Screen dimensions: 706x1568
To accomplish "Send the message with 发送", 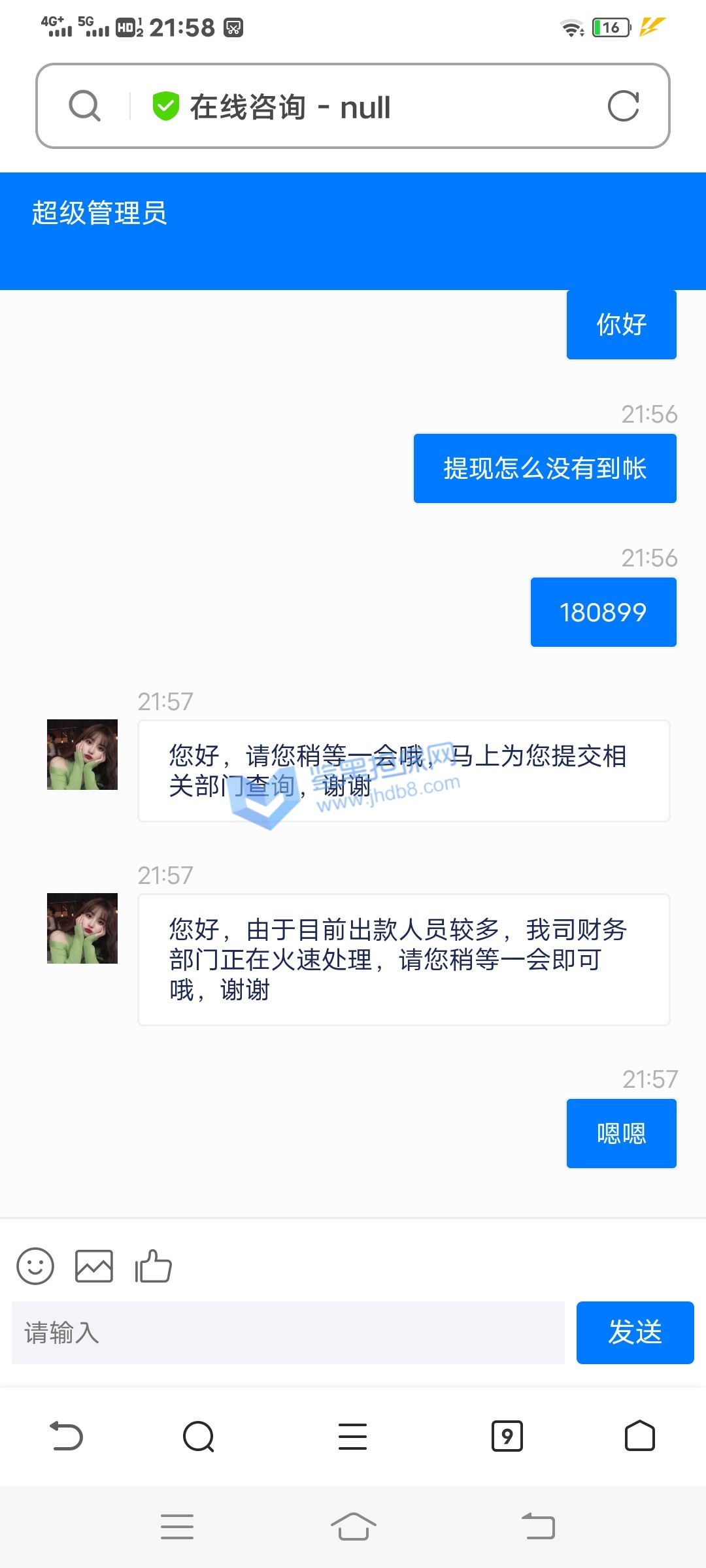I will tap(635, 1333).
